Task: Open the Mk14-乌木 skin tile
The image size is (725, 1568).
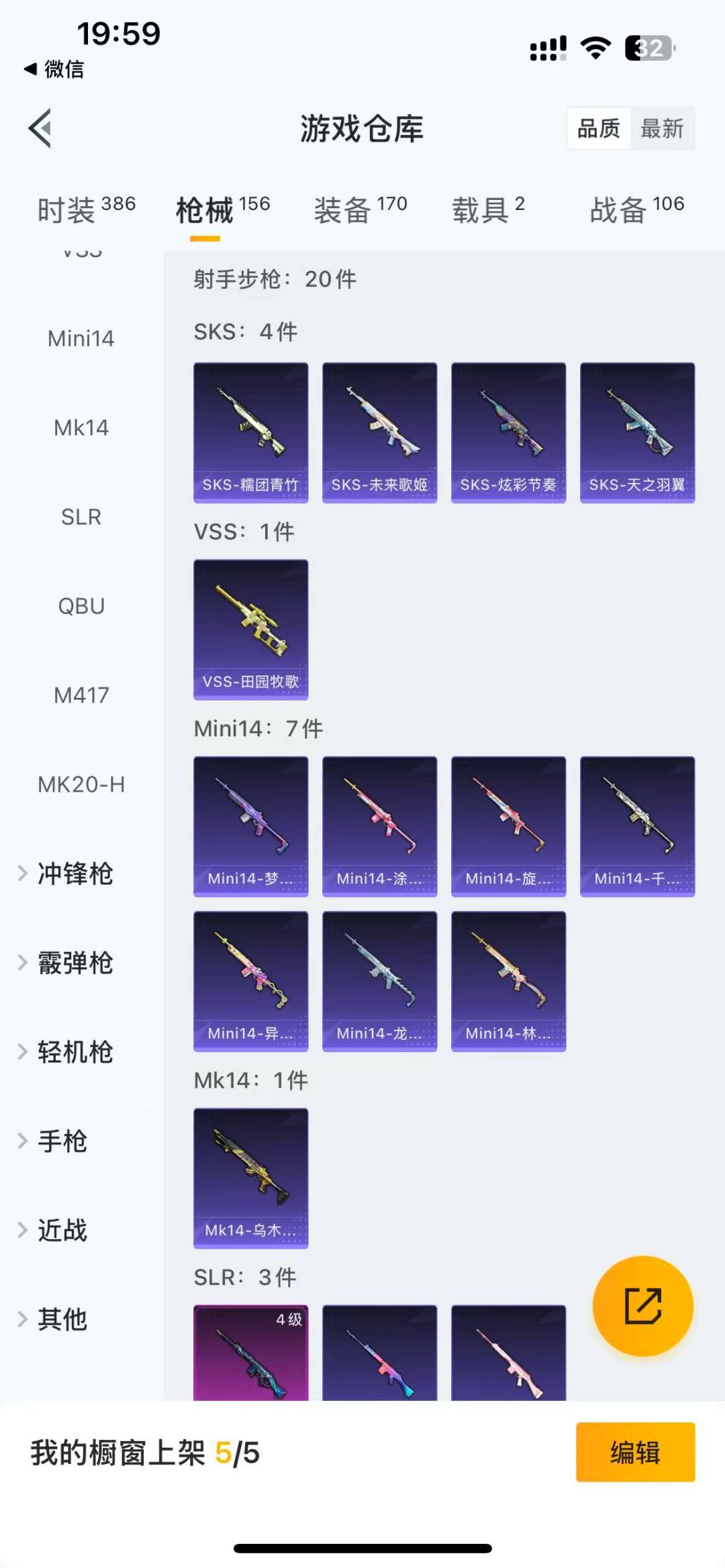Action: [x=251, y=1178]
